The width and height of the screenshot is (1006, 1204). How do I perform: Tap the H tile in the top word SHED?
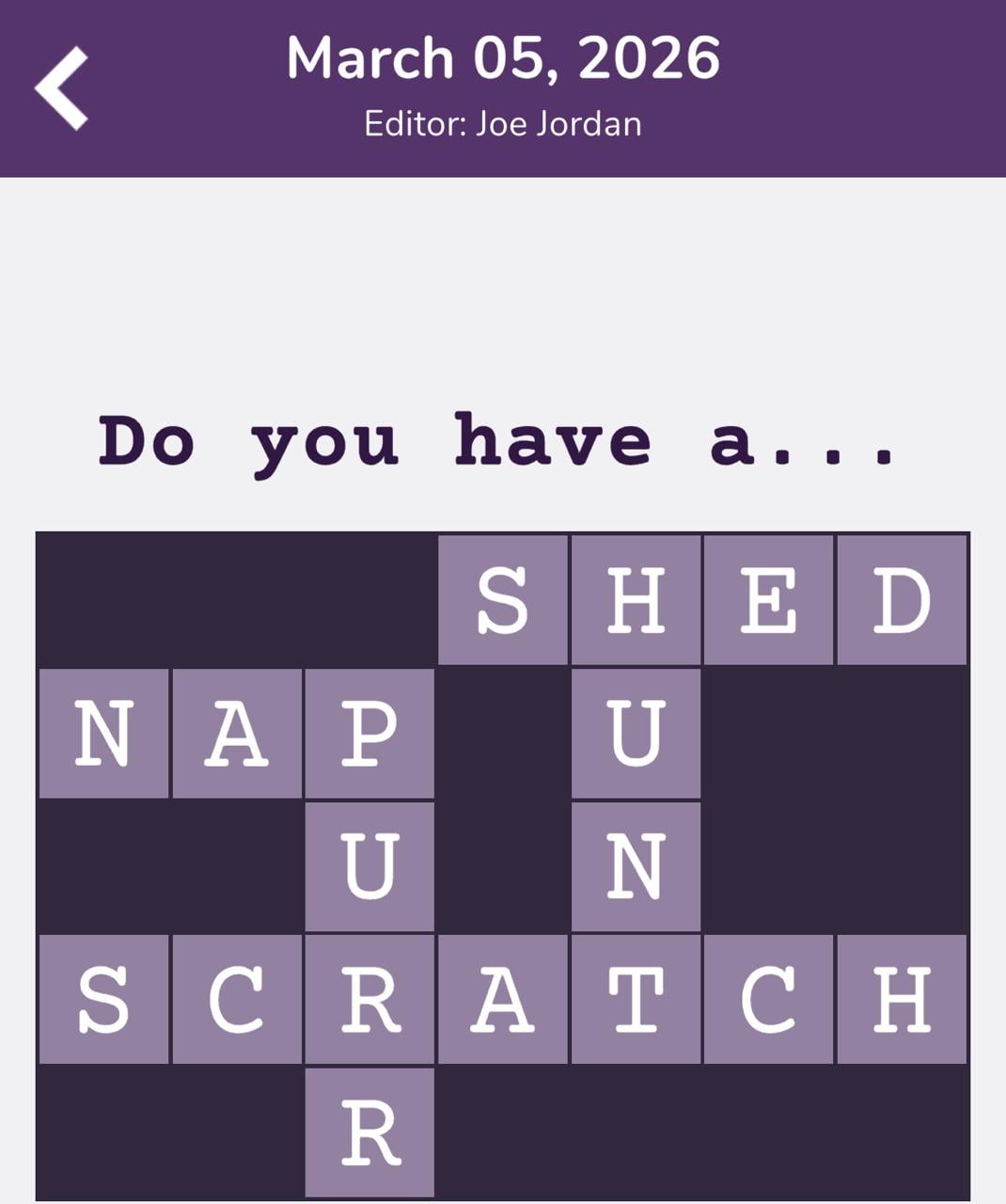click(635, 602)
